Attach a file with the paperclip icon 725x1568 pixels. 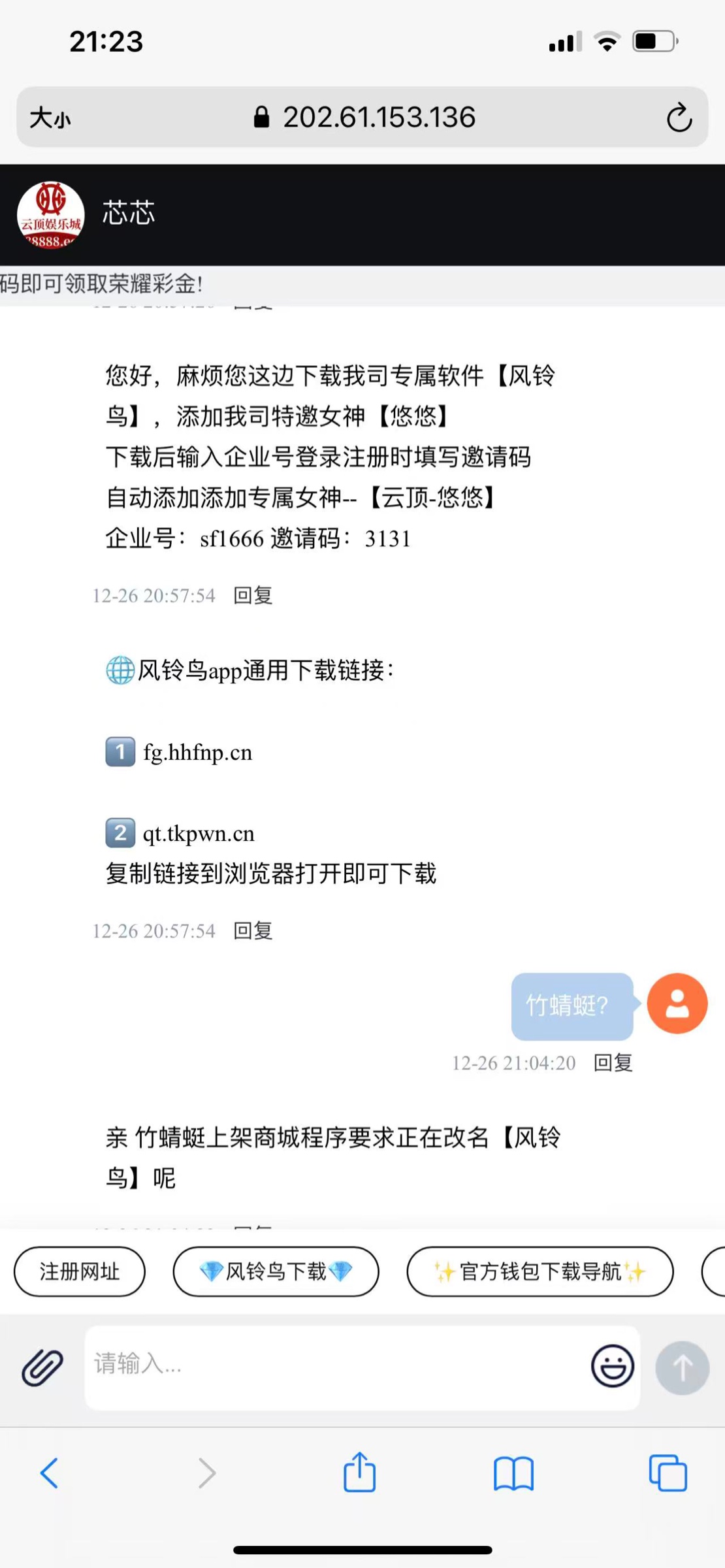point(42,1367)
